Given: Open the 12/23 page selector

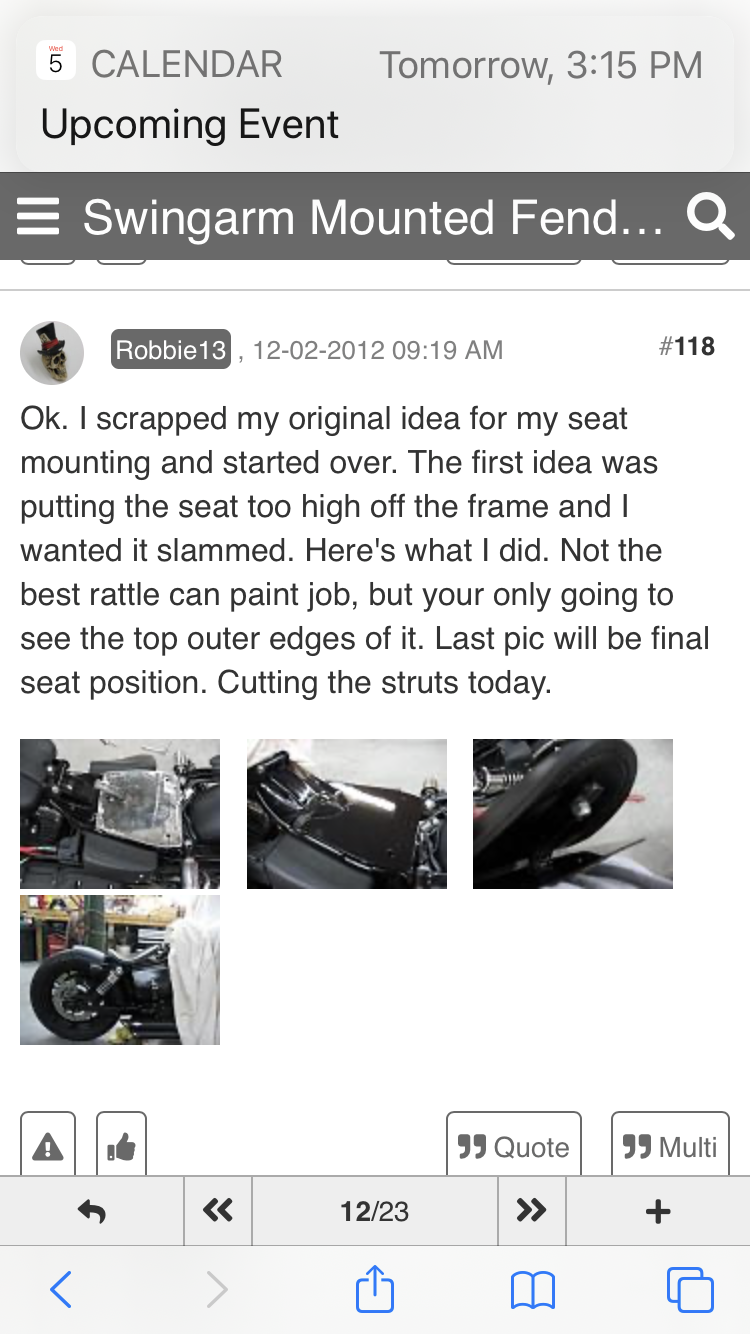Looking at the screenshot, I should click(374, 1211).
